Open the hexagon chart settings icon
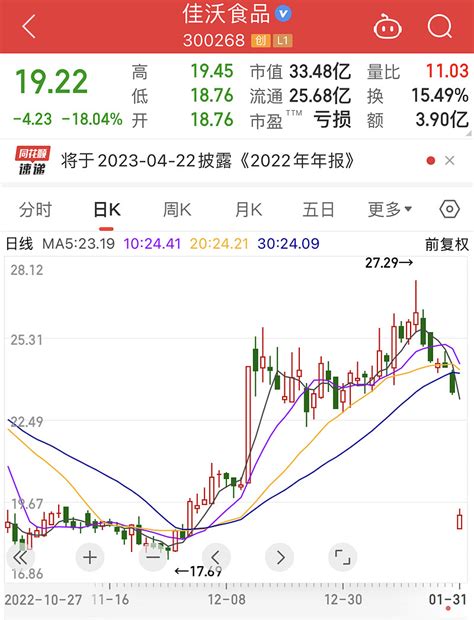 coord(449,209)
